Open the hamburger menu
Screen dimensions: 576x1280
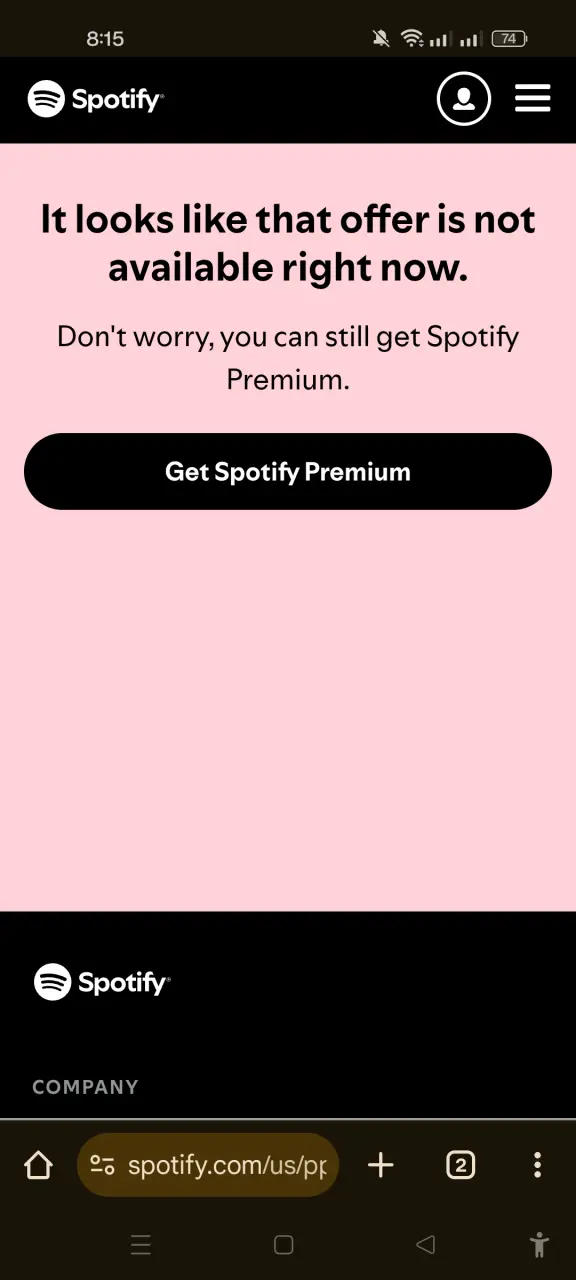pyautogui.click(x=533, y=99)
